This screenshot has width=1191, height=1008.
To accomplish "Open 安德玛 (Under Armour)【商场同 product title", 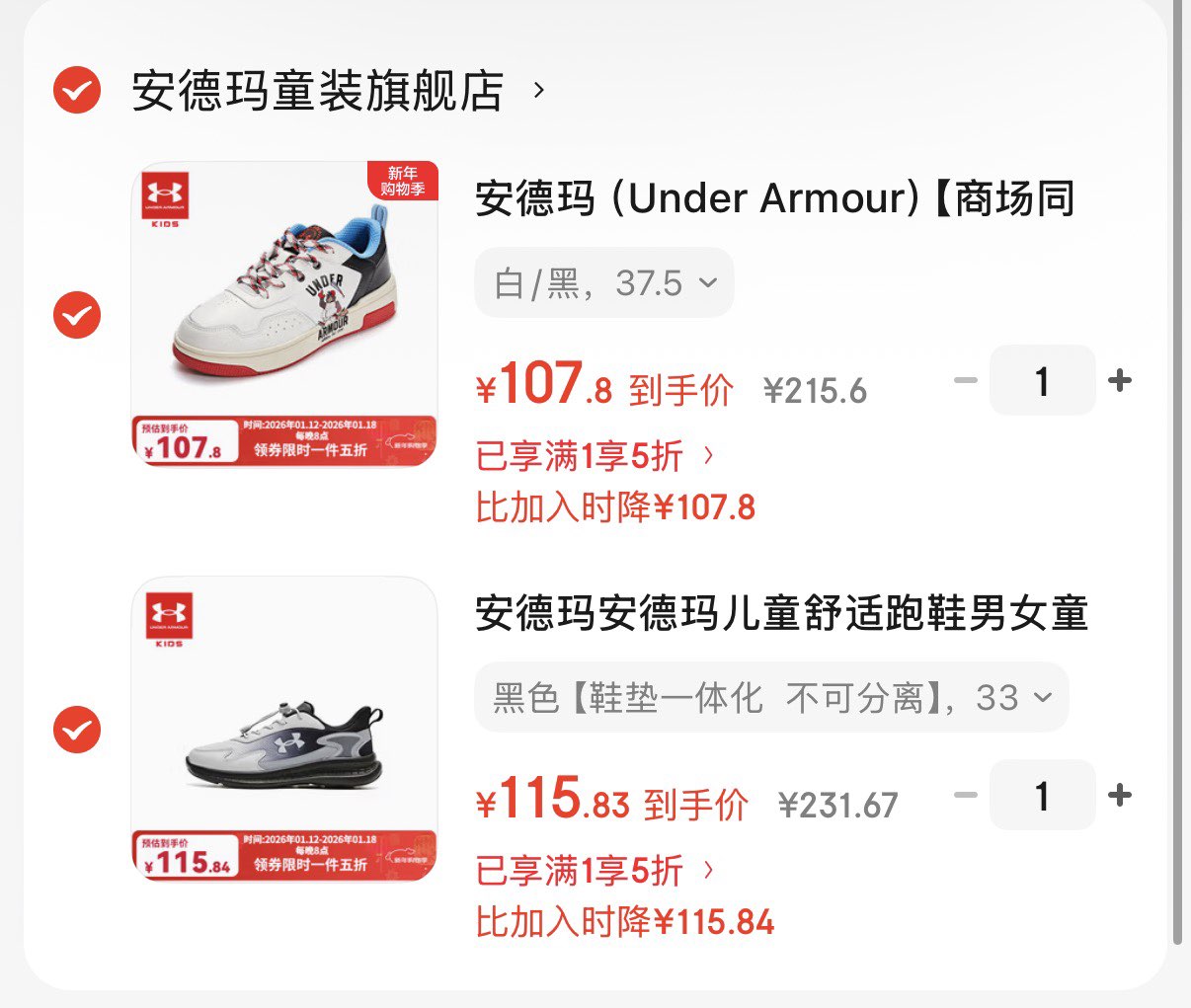I will click(774, 198).
